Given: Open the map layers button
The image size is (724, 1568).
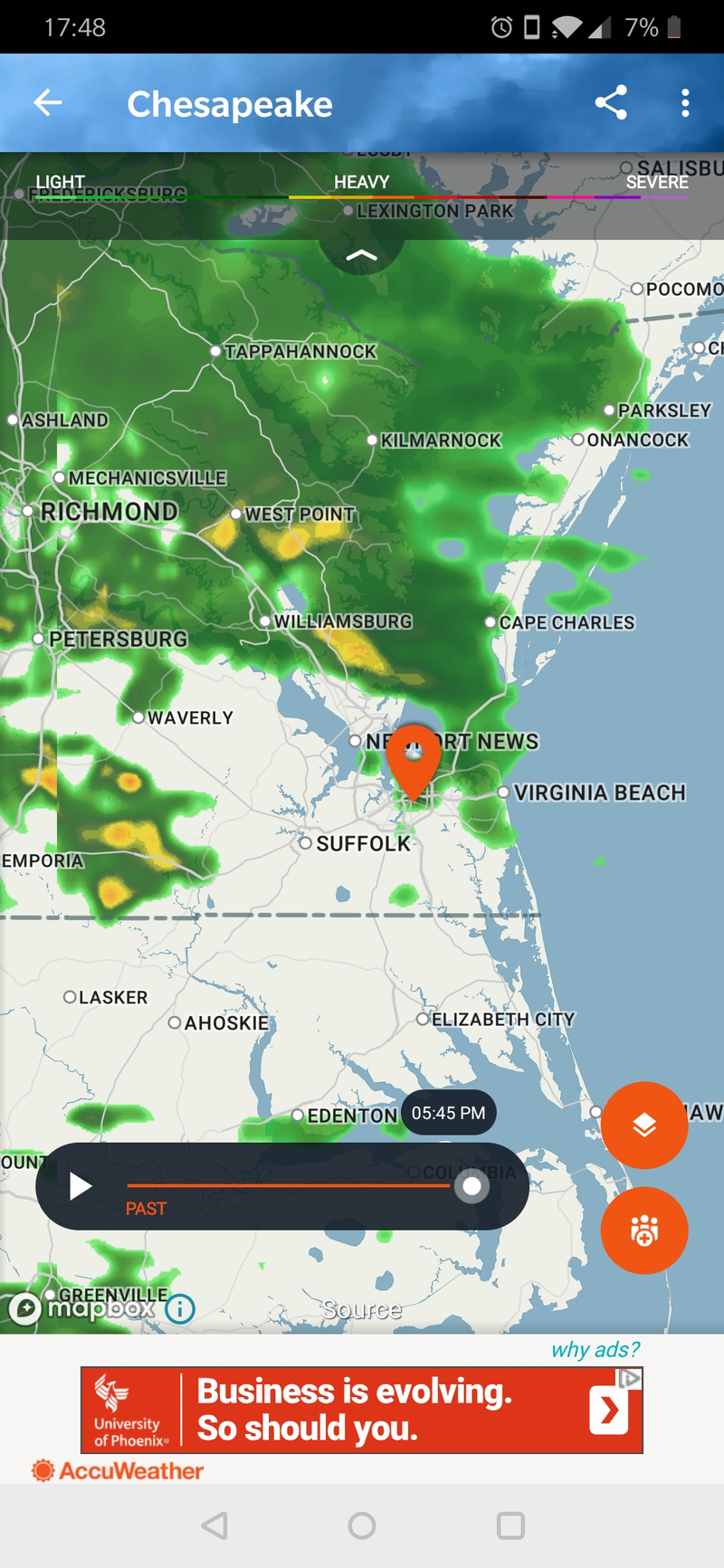Looking at the screenshot, I should pos(644,1125).
